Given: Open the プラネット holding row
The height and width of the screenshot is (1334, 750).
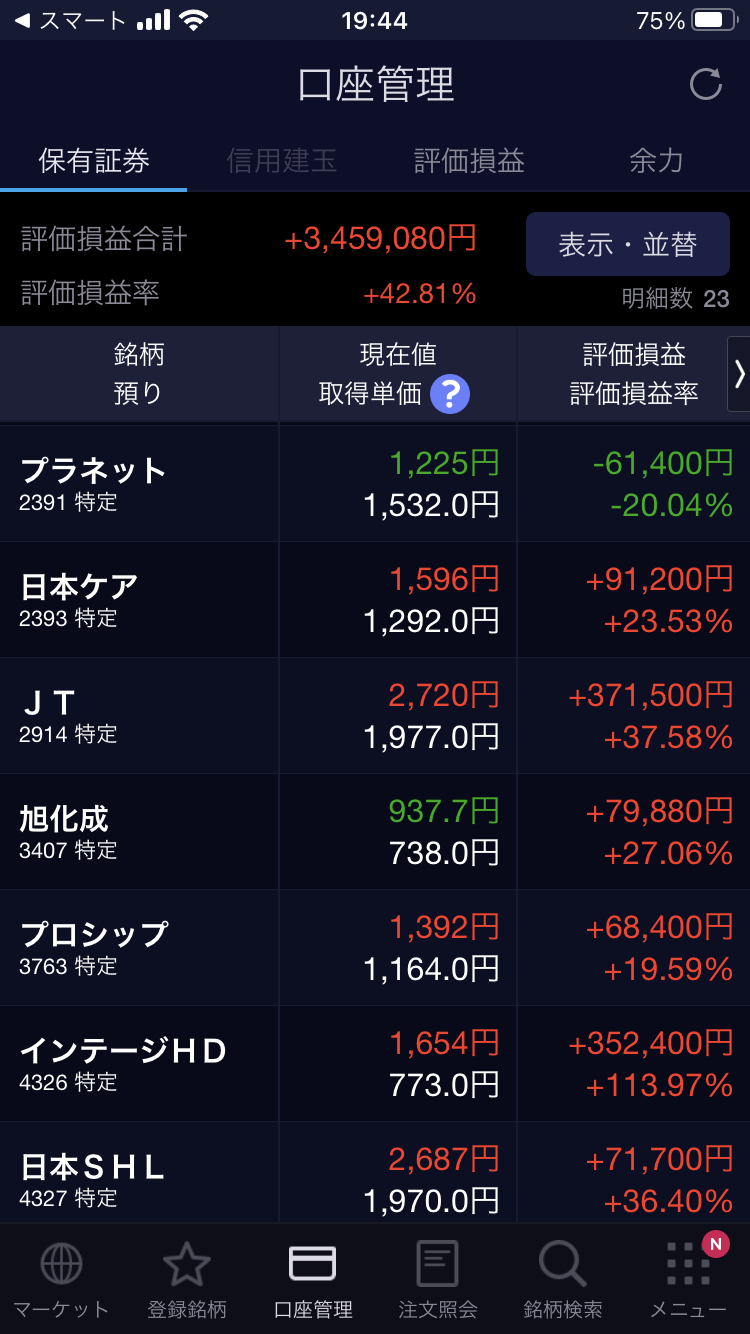Looking at the screenshot, I should click(375, 484).
